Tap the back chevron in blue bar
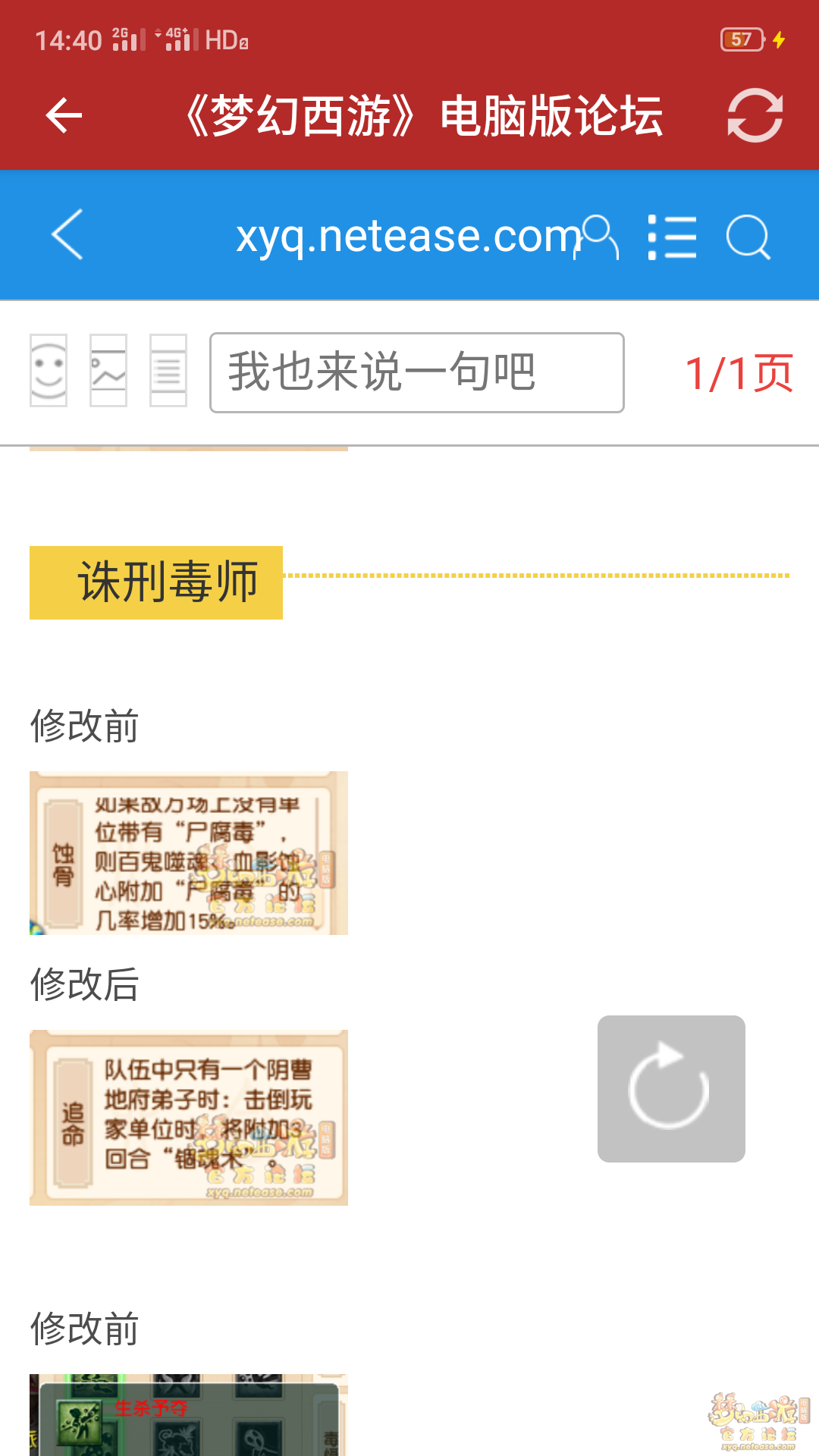 click(67, 235)
